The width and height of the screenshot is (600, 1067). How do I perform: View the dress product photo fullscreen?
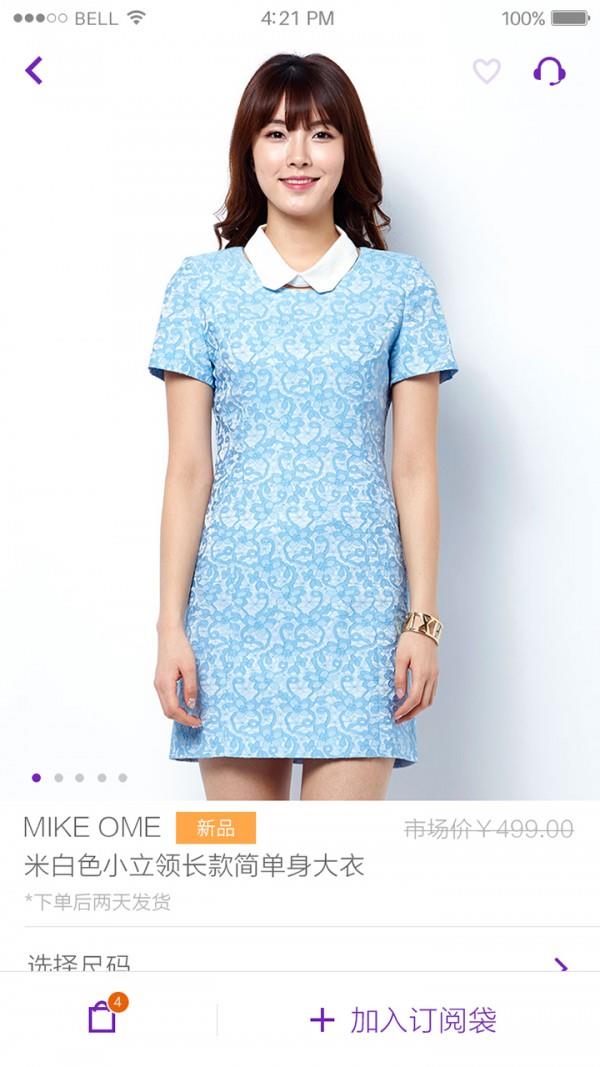coord(300,450)
